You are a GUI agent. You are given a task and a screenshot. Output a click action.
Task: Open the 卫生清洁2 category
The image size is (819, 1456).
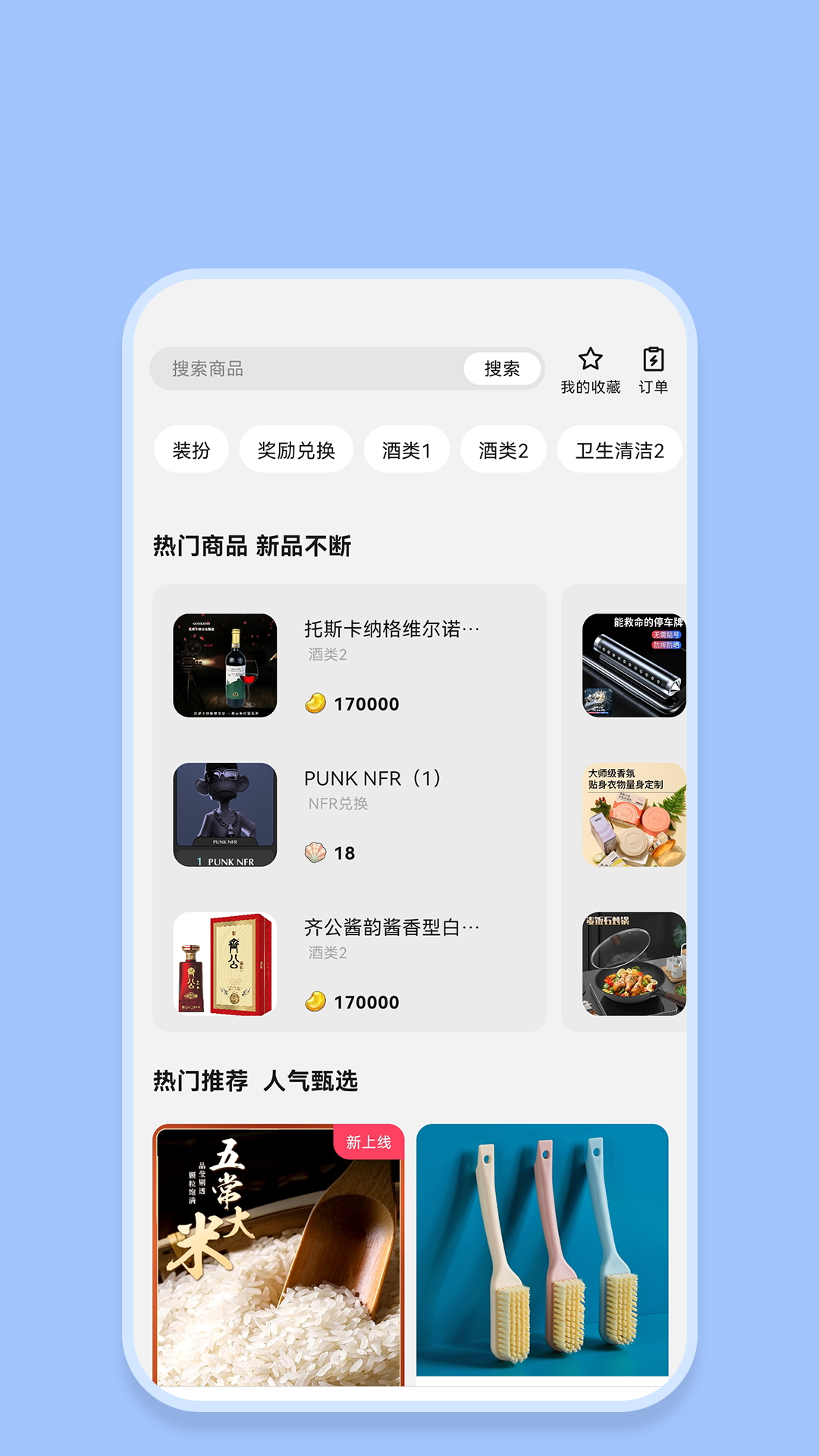pyautogui.click(x=620, y=449)
